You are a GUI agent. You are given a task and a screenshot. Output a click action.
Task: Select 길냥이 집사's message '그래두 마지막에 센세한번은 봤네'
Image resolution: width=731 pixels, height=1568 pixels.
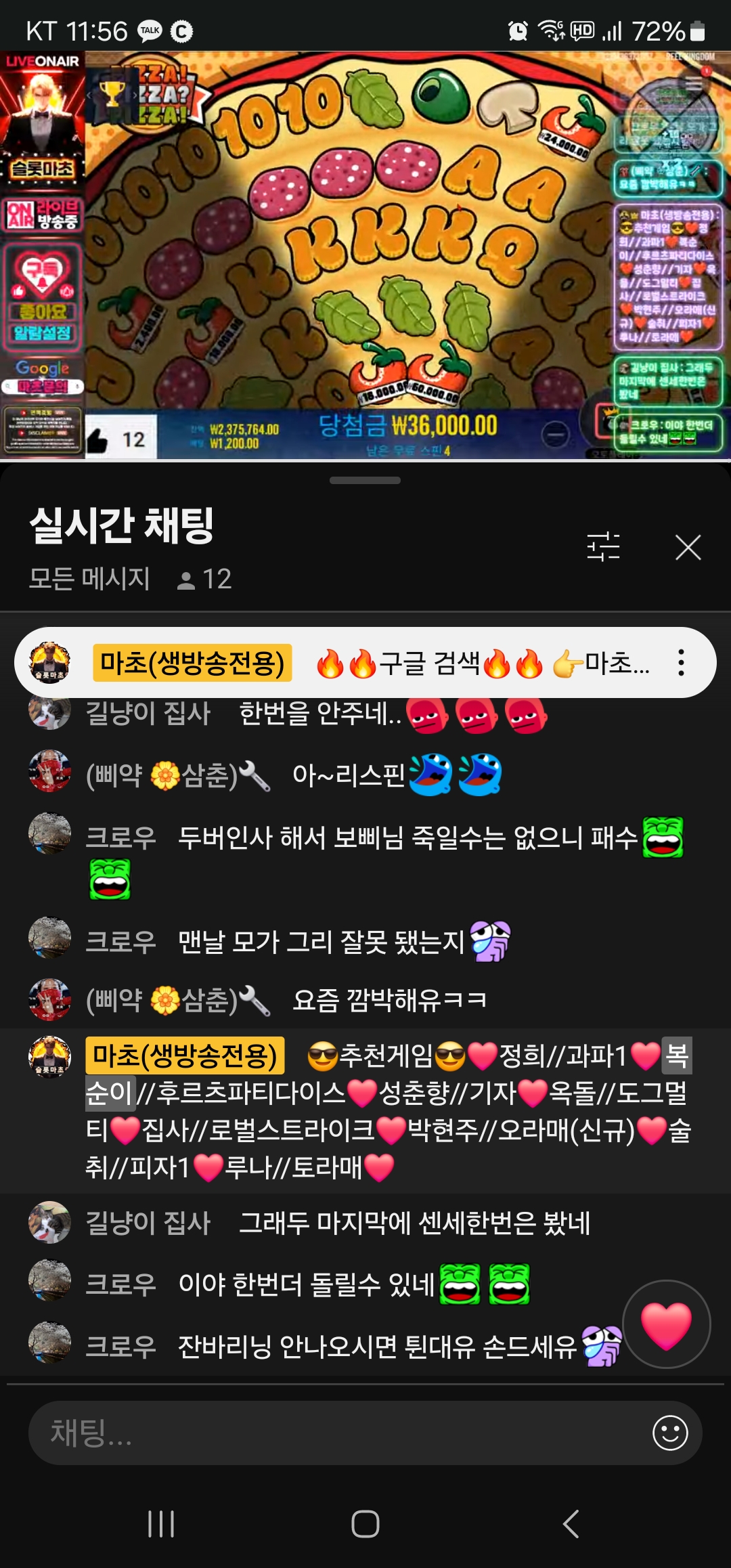pyautogui.click(x=413, y=1223)
